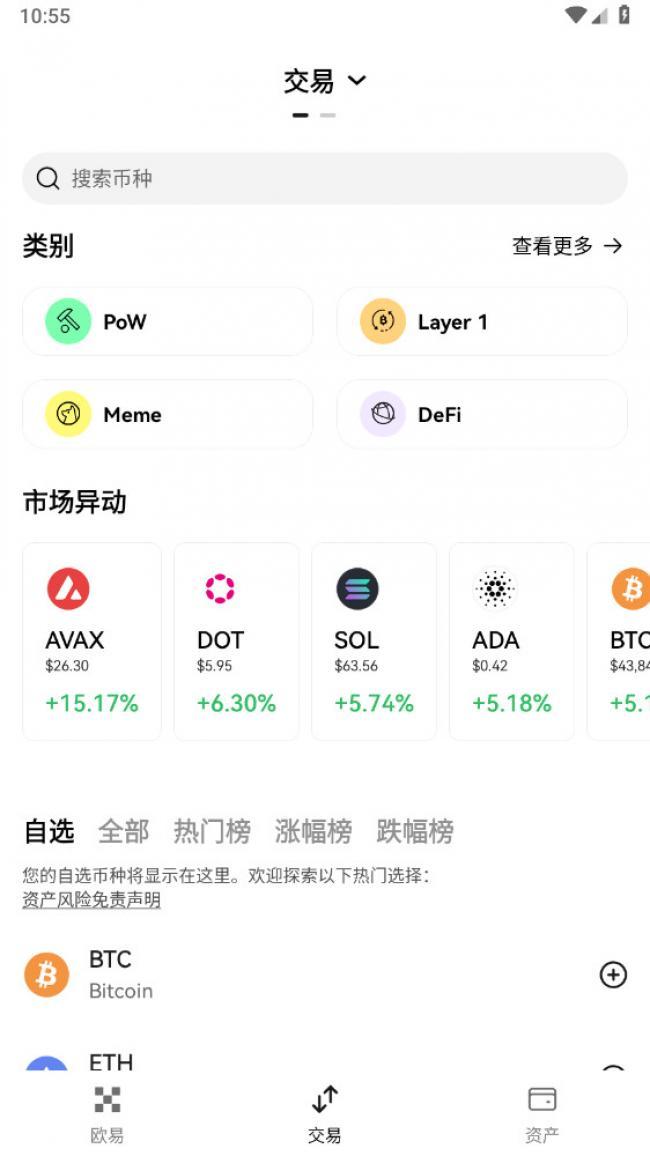View the DOT market card
The image size is (650, 1156).
point(237,641)
